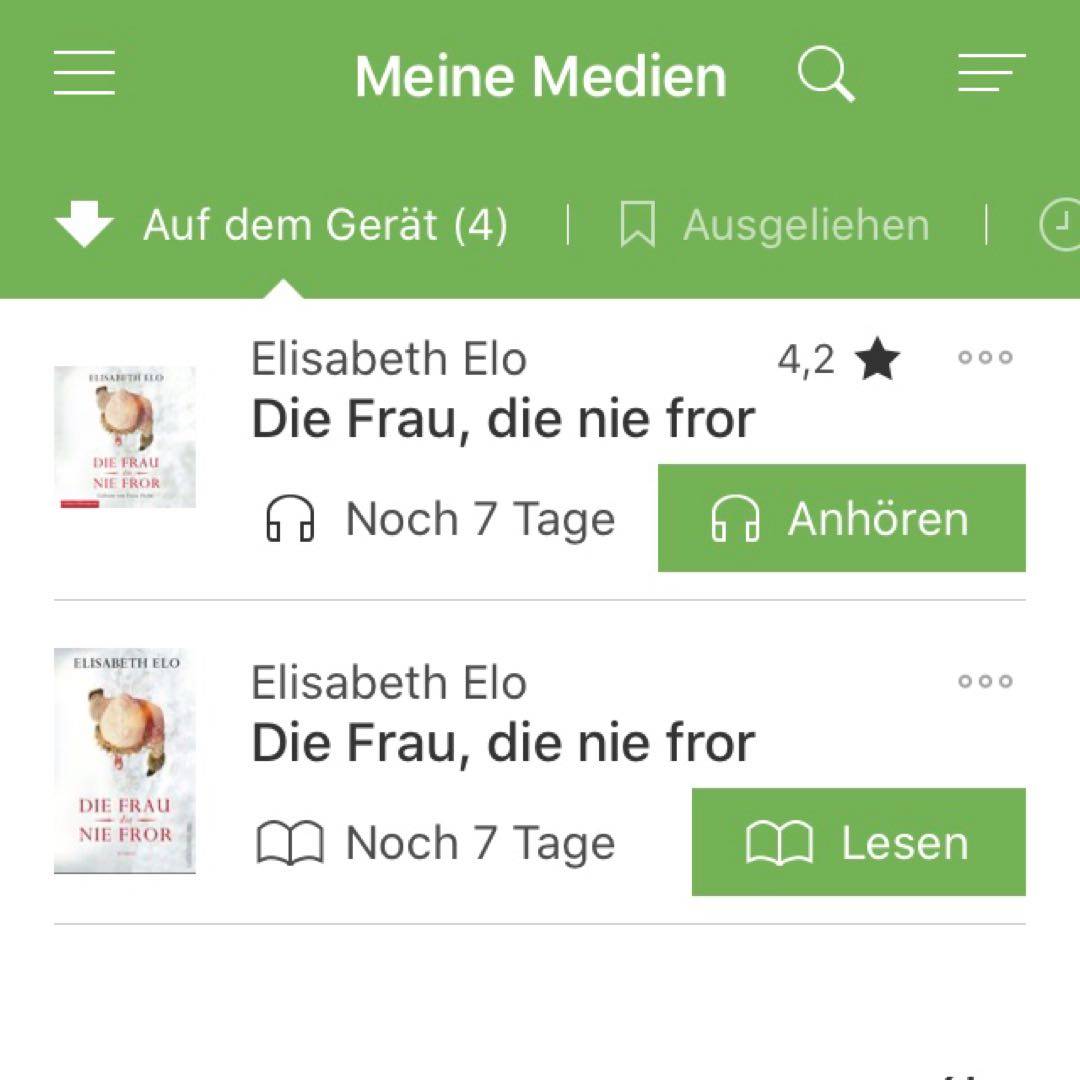Open the hamburger drawer menu
Screen dimensions: 1080x1080
[x=84, y=74]
